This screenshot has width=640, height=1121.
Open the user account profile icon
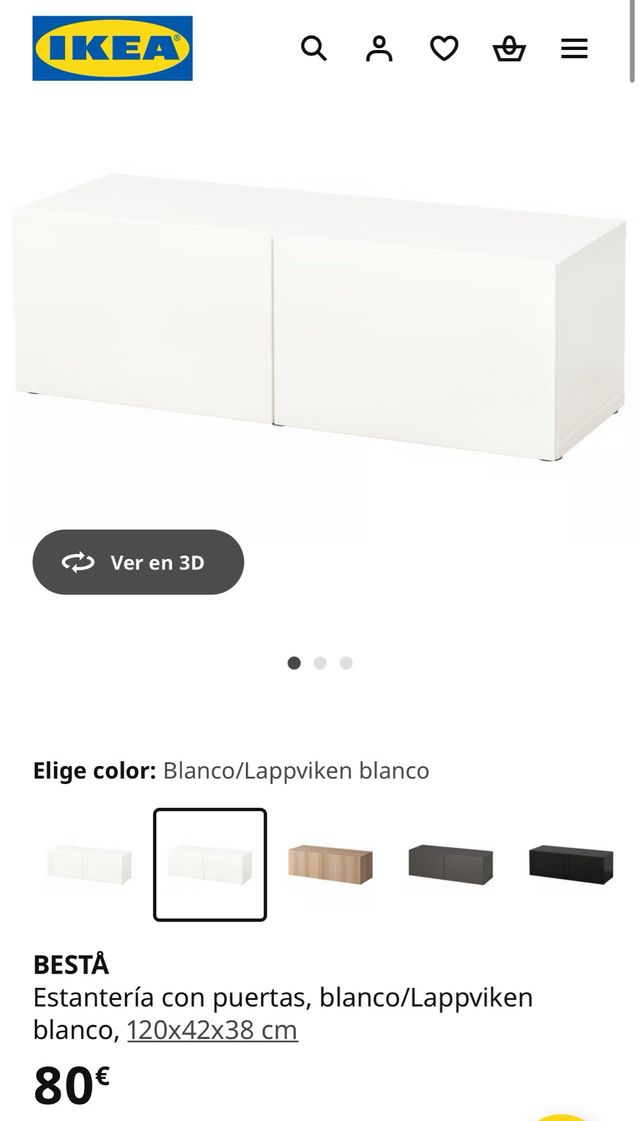pyautogui.click(x=379, y=48)
